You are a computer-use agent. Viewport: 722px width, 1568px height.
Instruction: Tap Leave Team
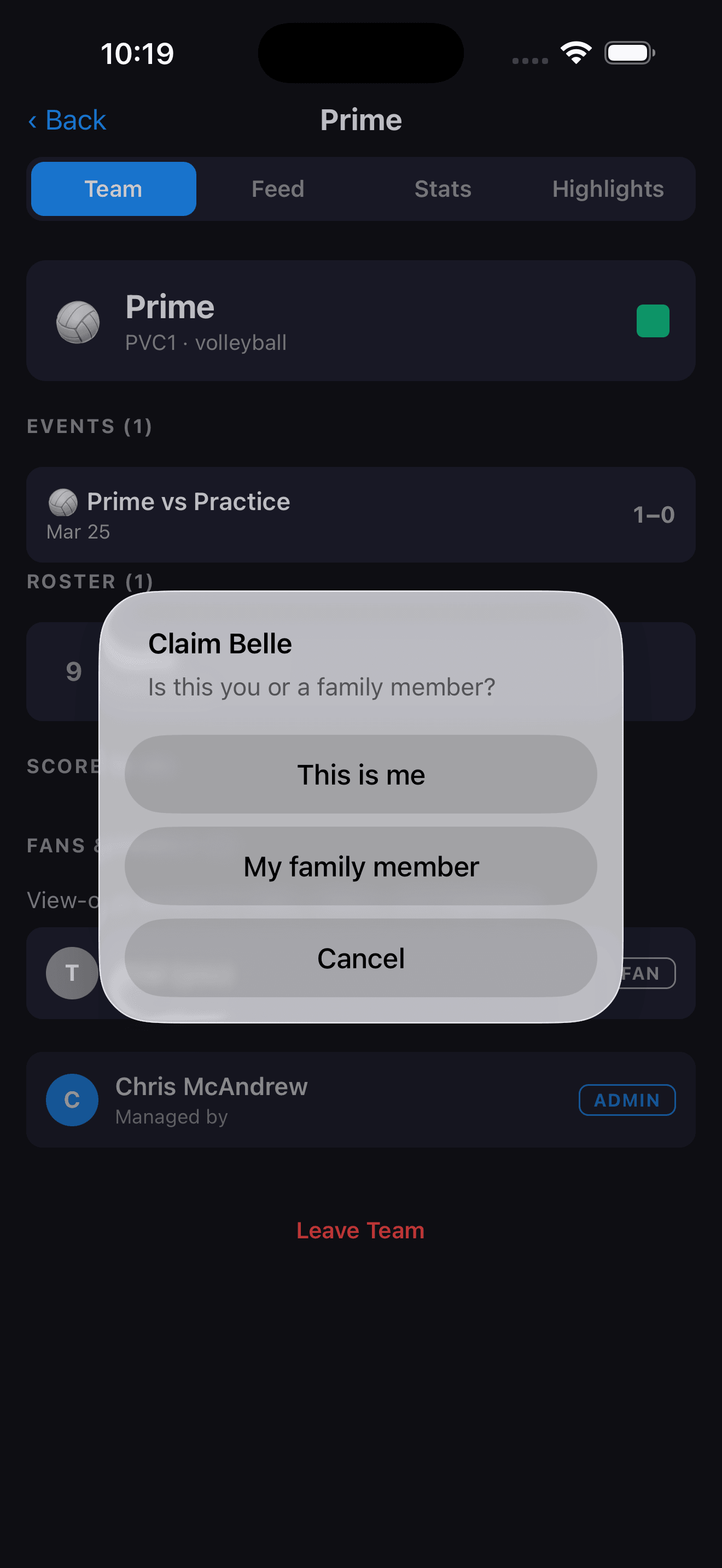361,1230
